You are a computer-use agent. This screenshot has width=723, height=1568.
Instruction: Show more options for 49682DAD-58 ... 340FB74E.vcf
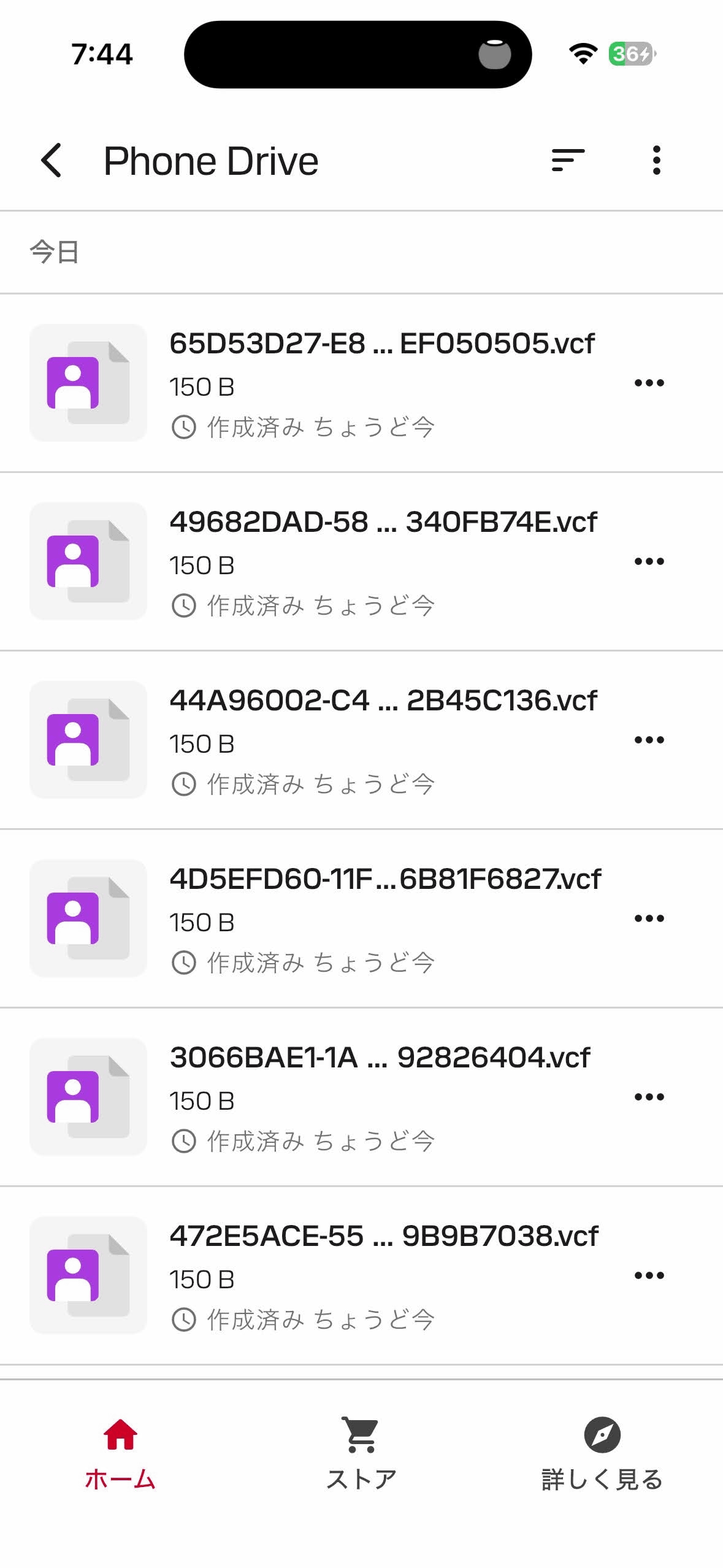pyautogui.click(x=649, y=562)
